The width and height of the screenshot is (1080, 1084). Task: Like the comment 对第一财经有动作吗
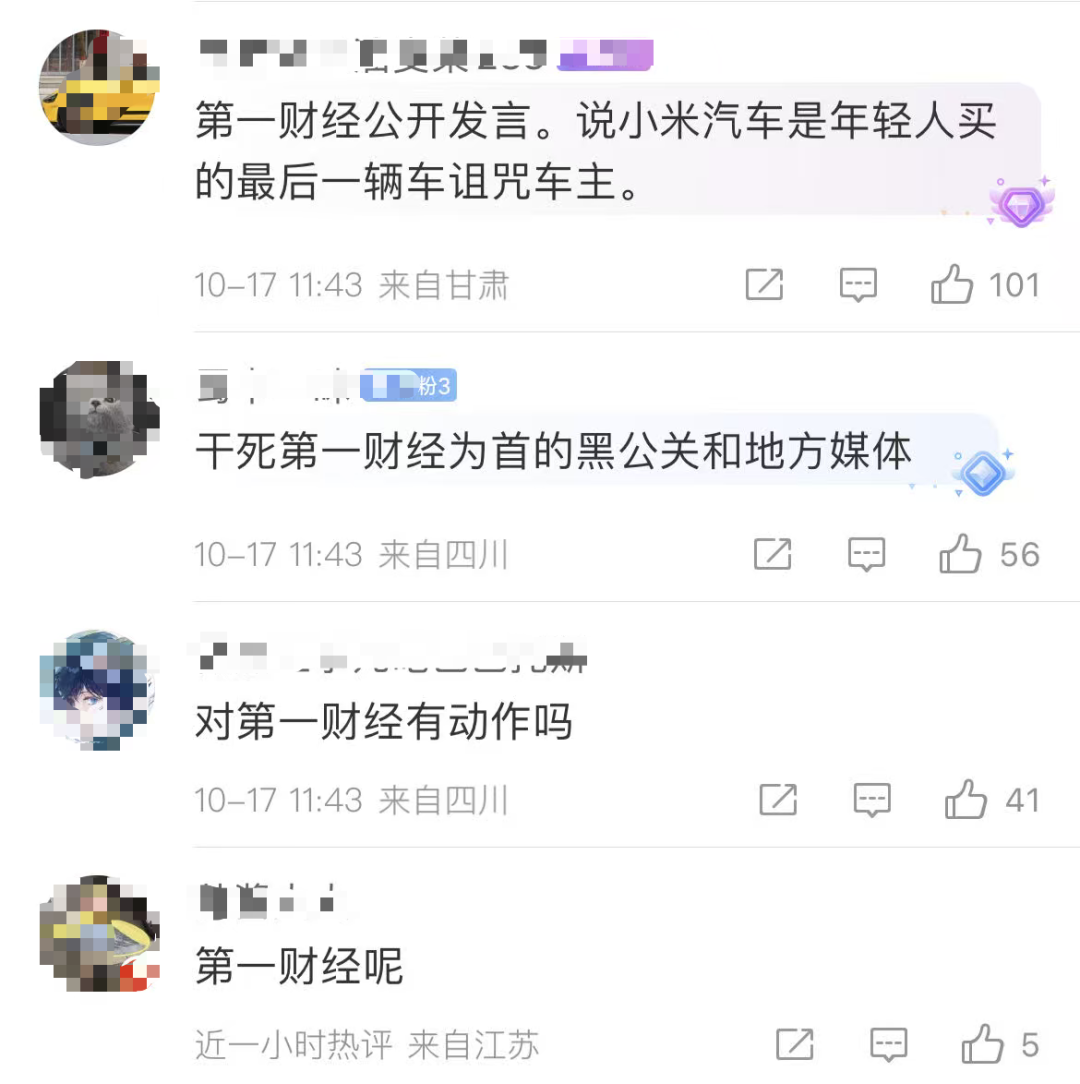point(966,800)
